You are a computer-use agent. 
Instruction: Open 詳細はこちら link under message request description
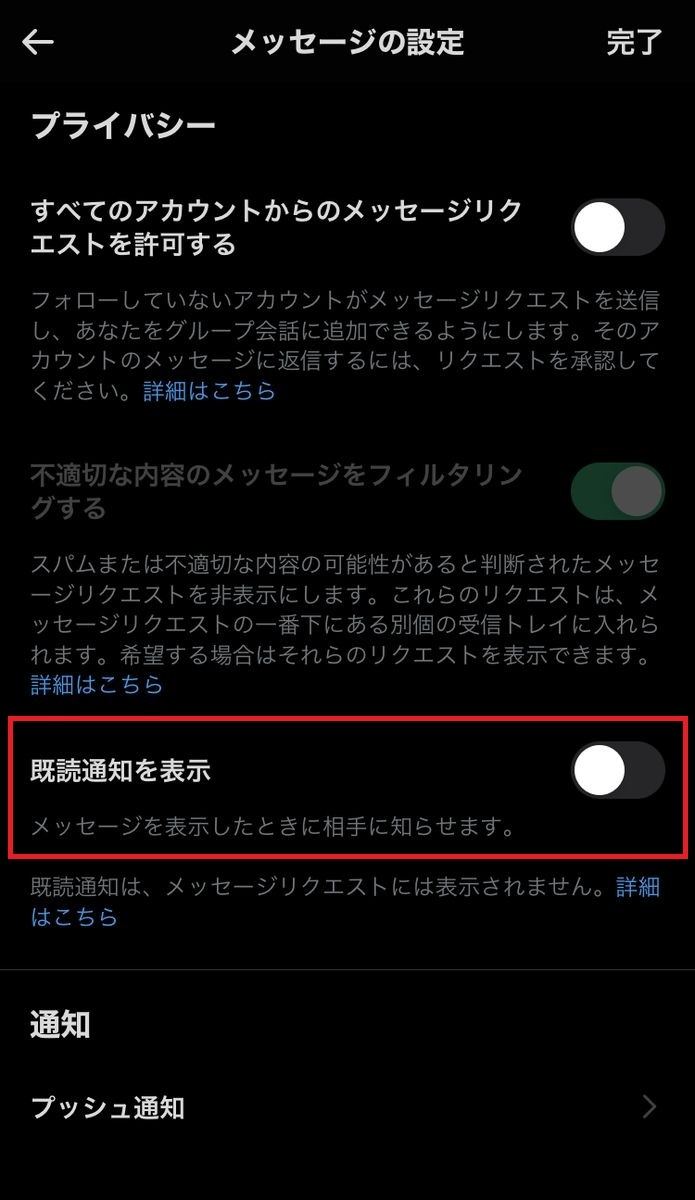tap(209, 391)
